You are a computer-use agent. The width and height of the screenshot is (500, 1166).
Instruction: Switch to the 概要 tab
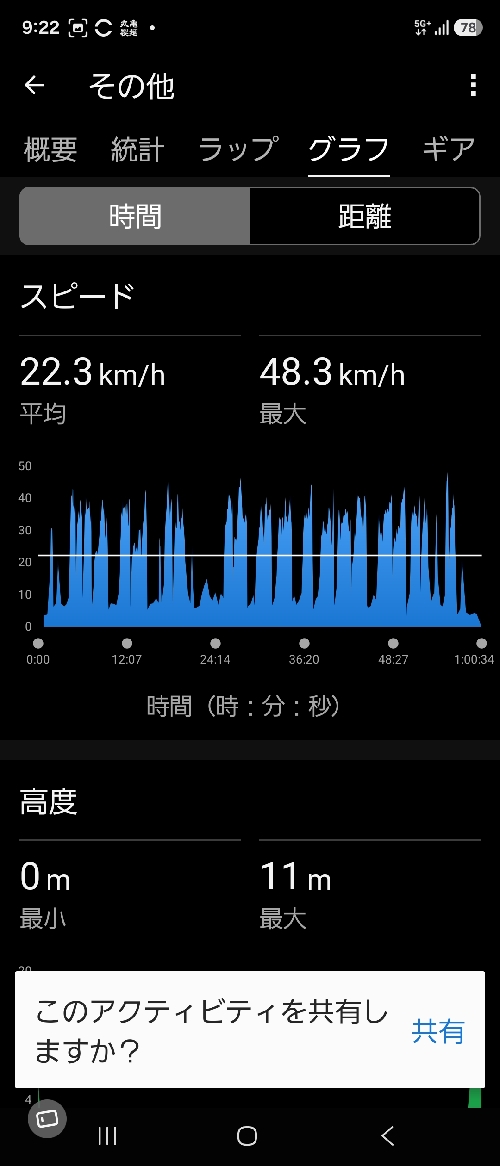(51, 149)
